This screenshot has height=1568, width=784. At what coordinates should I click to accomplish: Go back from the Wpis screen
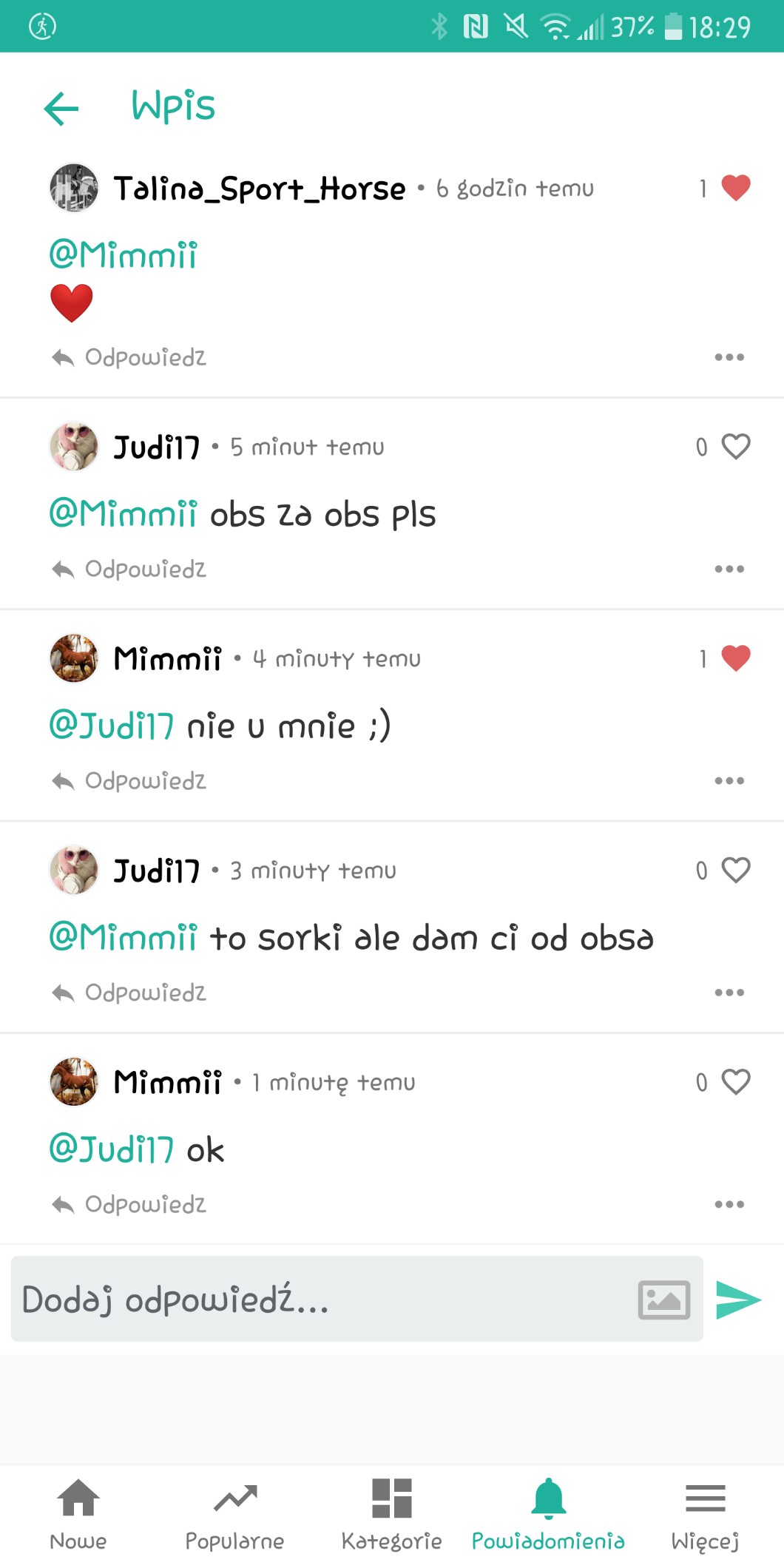61,109
